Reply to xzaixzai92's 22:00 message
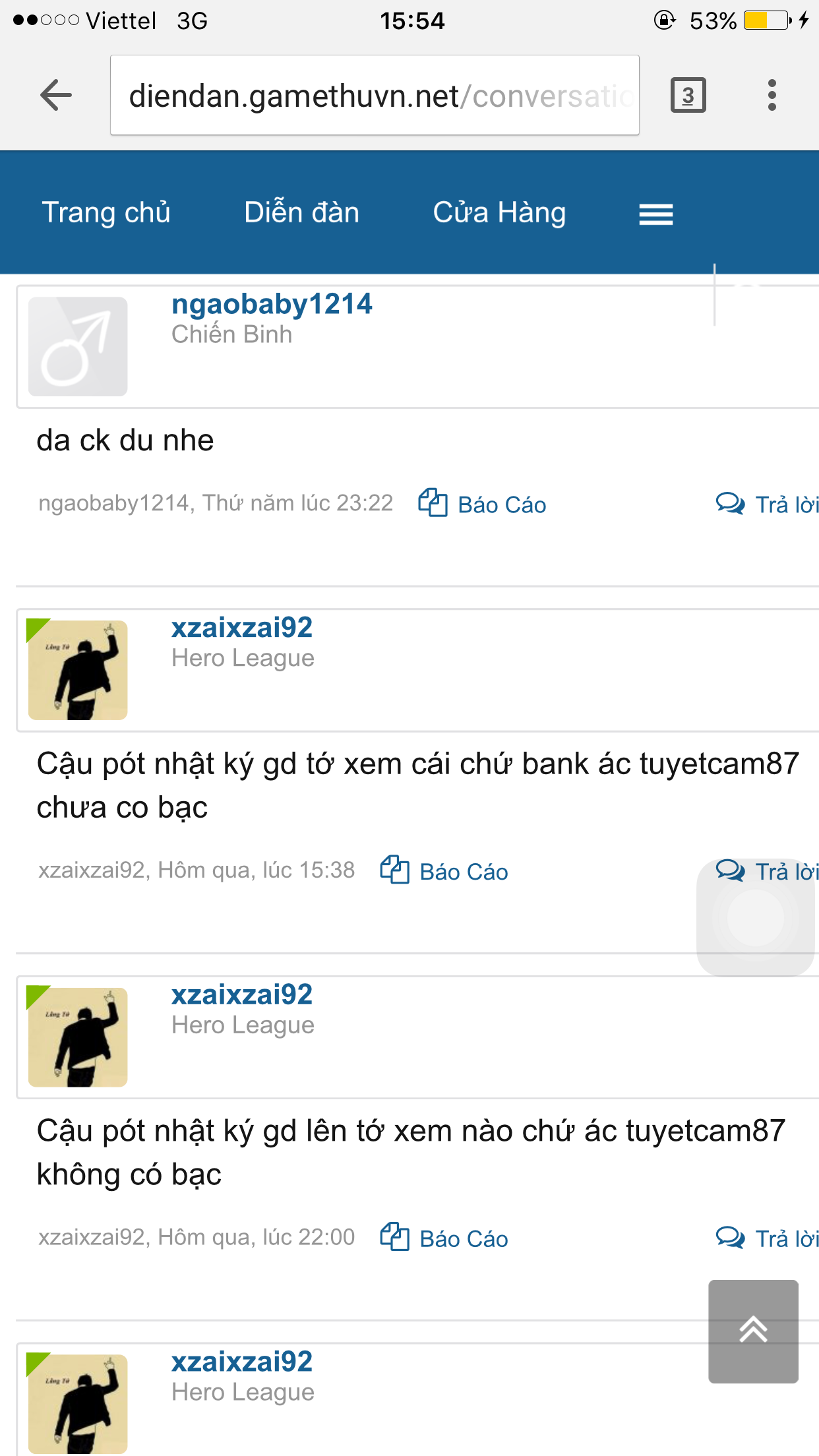The image size is (819, 1456). pos(768,1238)
